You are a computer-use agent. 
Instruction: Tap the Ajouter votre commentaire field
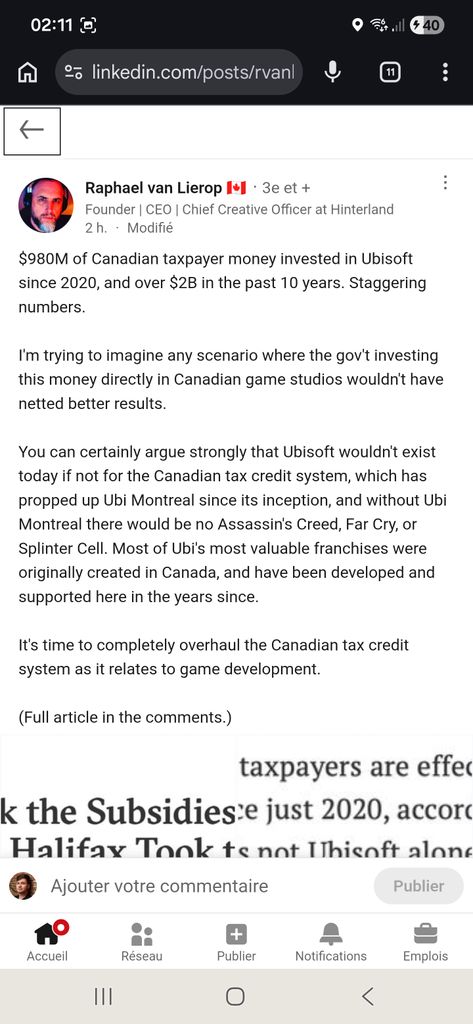pyautogui.click(x=159, y=886)
